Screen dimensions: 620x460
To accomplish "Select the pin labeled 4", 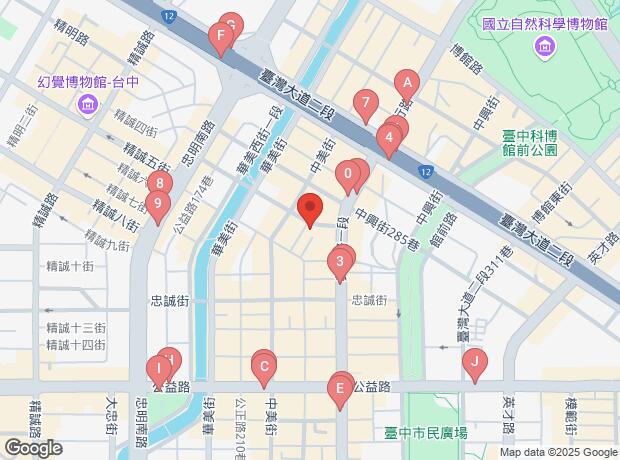I will point(389,138).
